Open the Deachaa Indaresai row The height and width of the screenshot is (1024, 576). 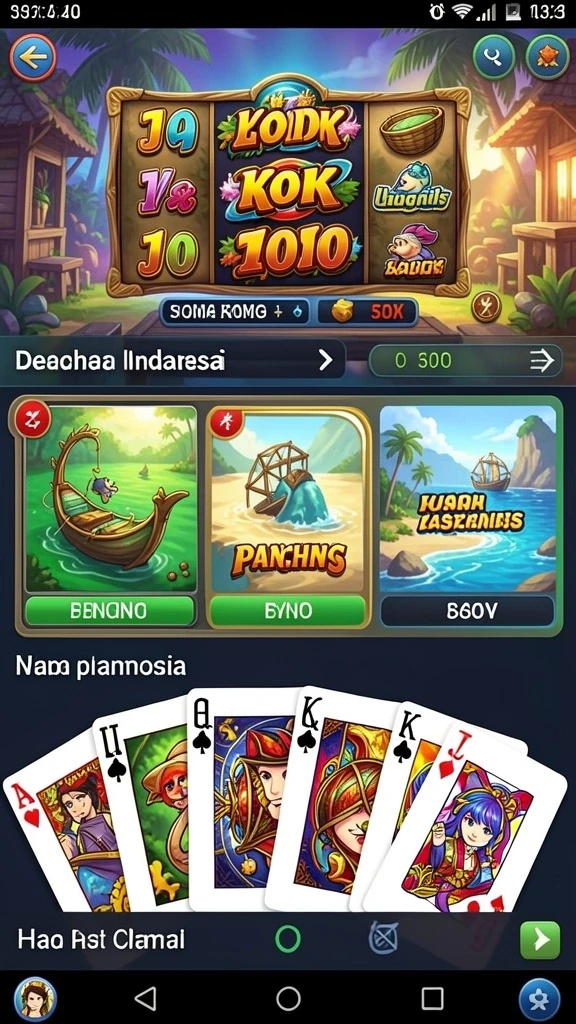pos(173,360)
